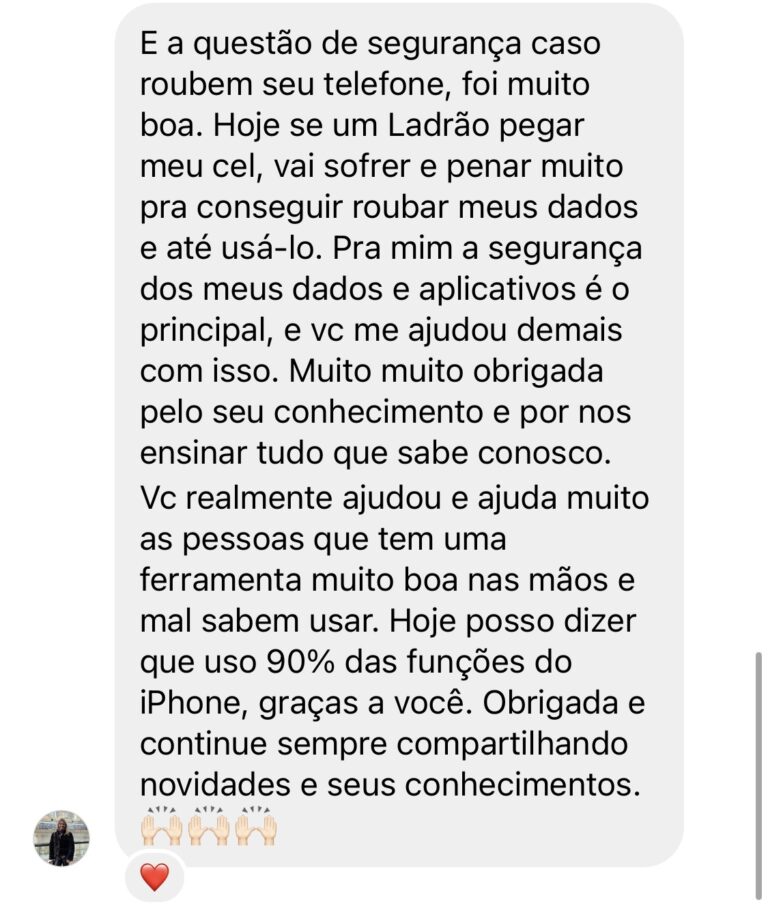Tap the red heart reaction under the message

(x=154, y=878)
